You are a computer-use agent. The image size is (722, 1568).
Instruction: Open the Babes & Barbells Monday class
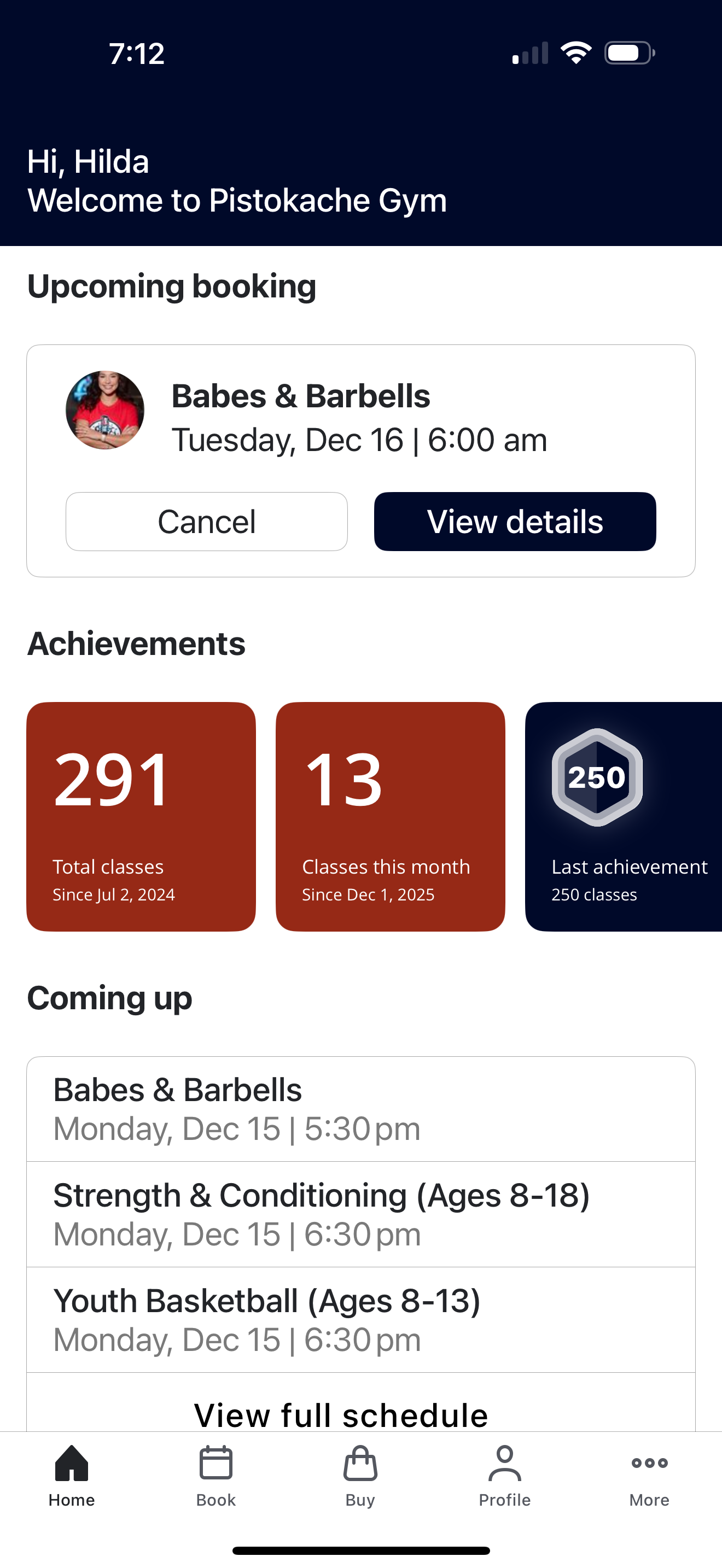coord(360,1108)
